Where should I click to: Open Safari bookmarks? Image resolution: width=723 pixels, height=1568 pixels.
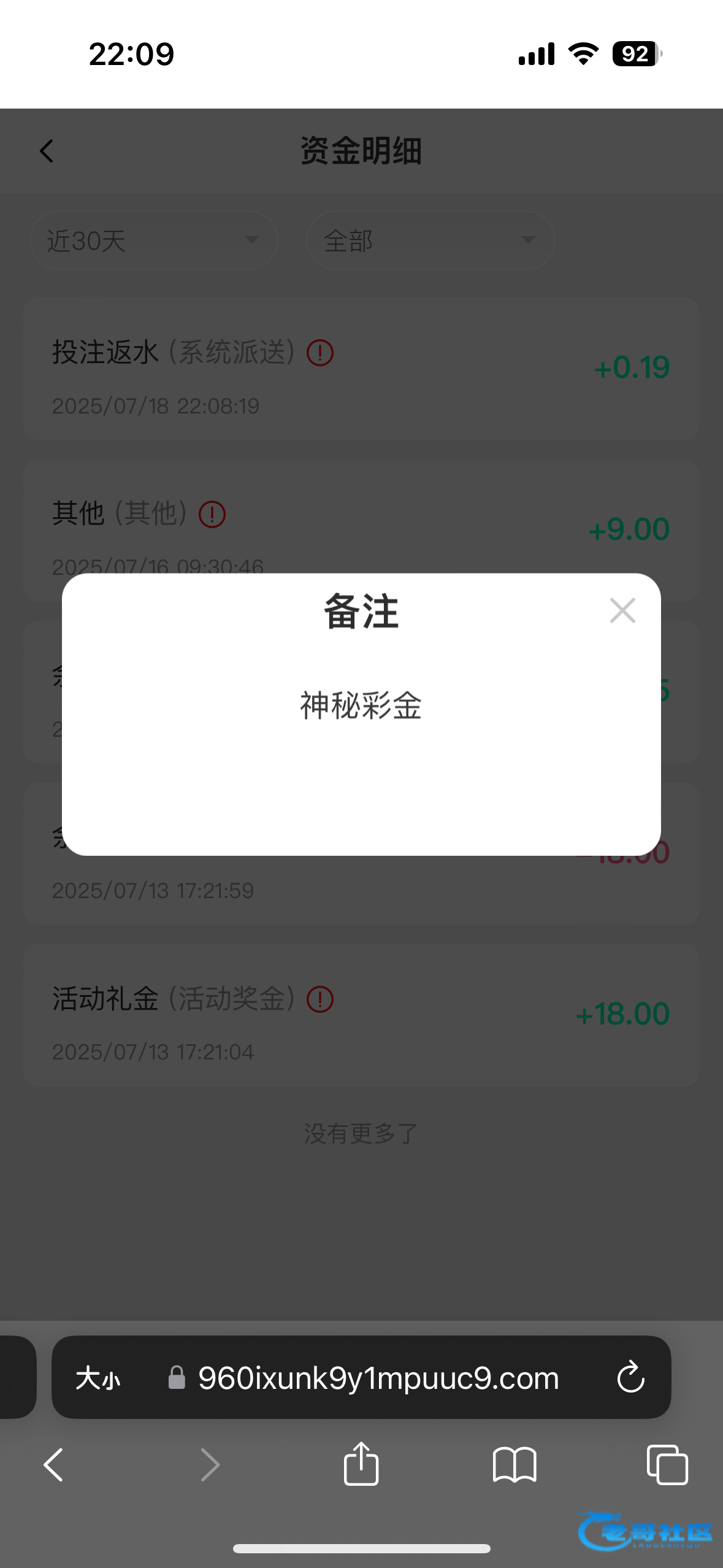click(x=515, y=1465)
